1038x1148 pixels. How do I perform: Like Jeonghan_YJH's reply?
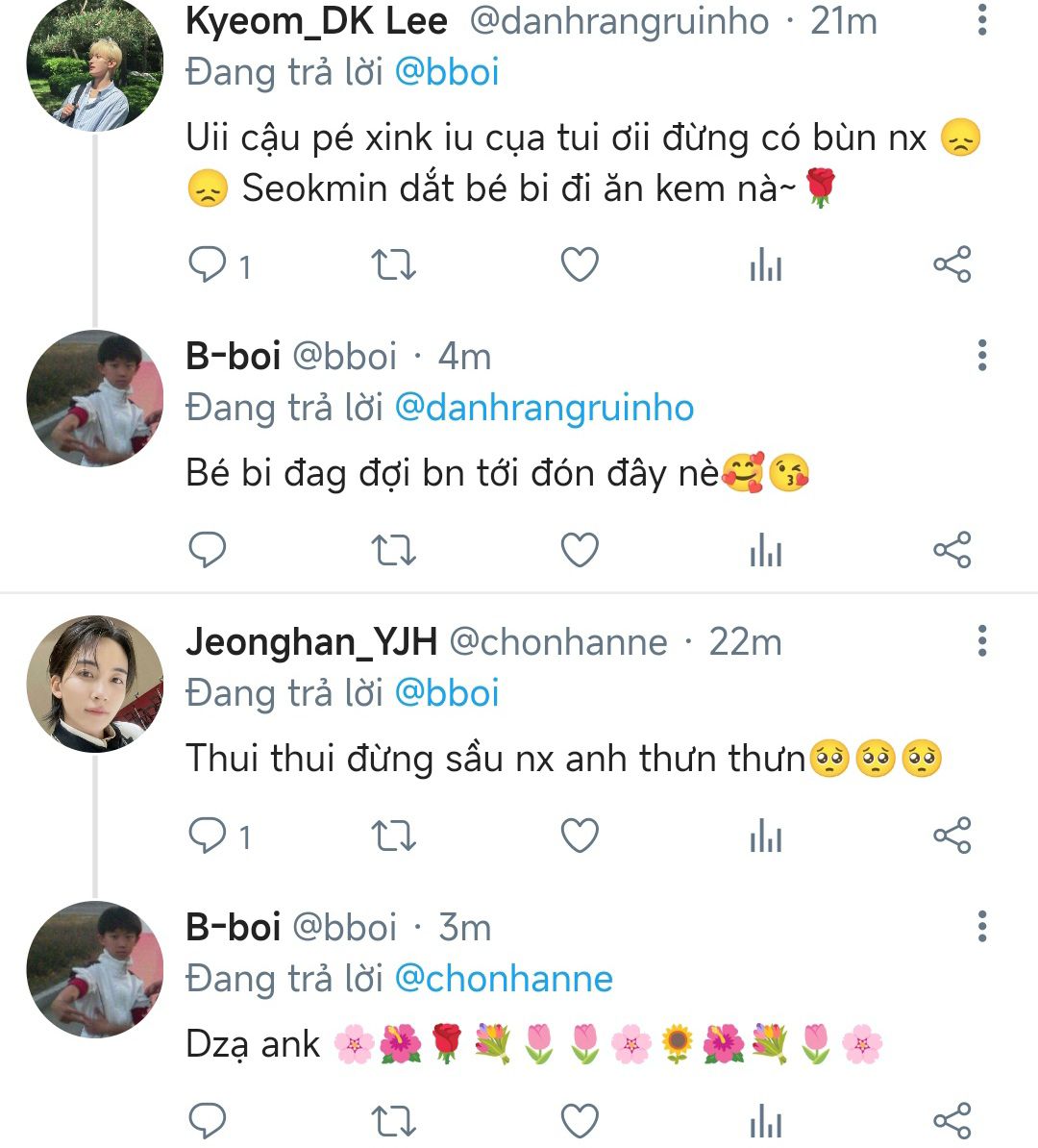(580, 836)
